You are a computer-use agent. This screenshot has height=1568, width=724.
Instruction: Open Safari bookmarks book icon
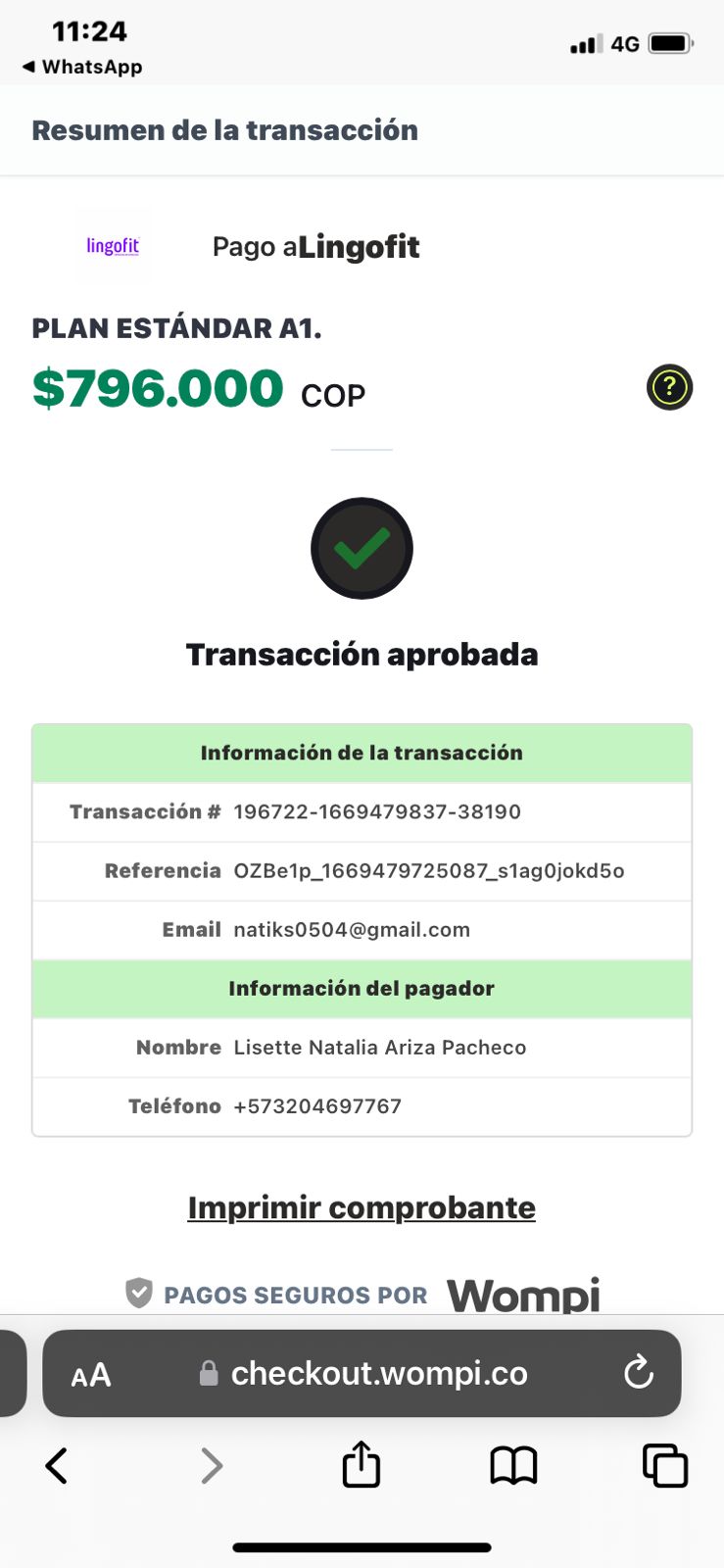tap(513, 1466)
